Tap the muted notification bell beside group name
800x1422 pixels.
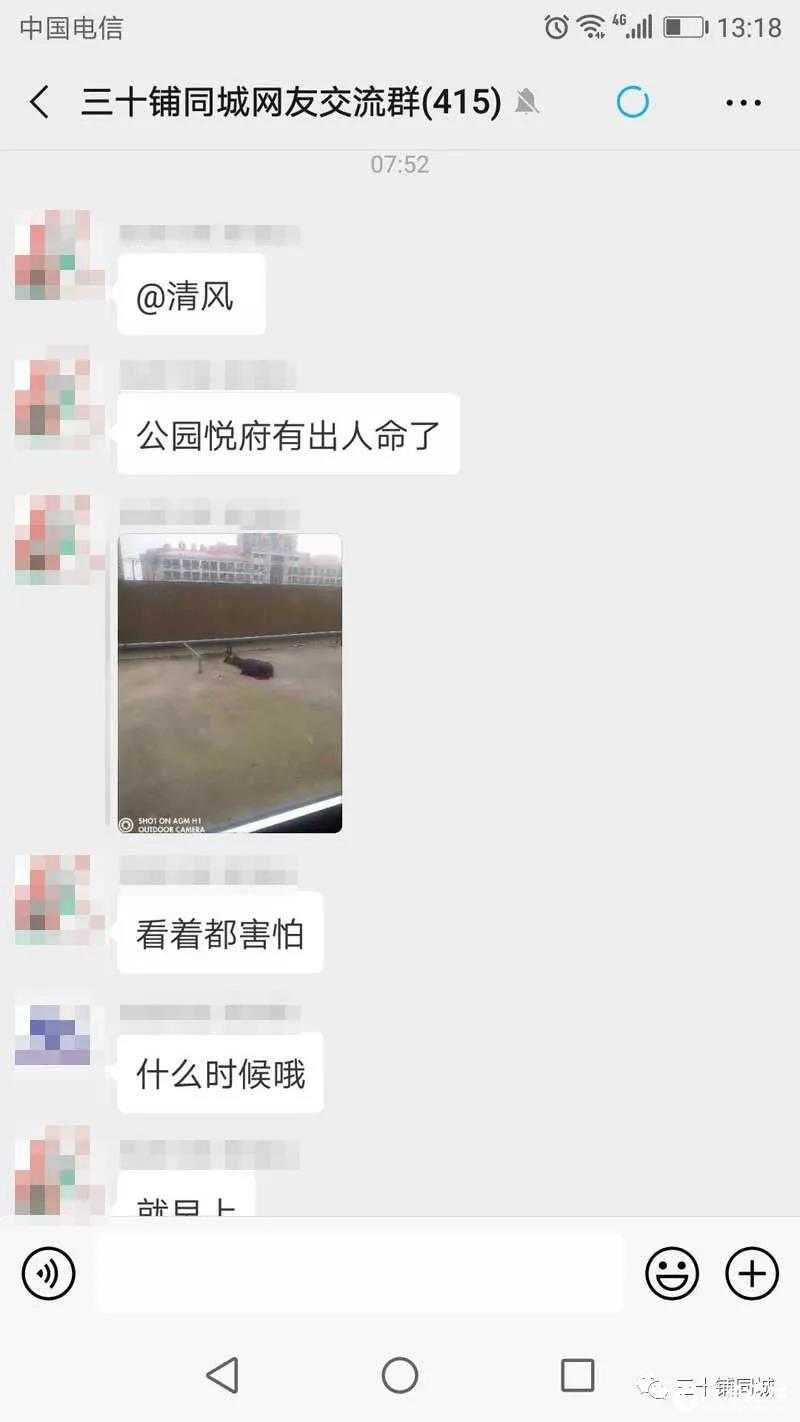(529, 103)
